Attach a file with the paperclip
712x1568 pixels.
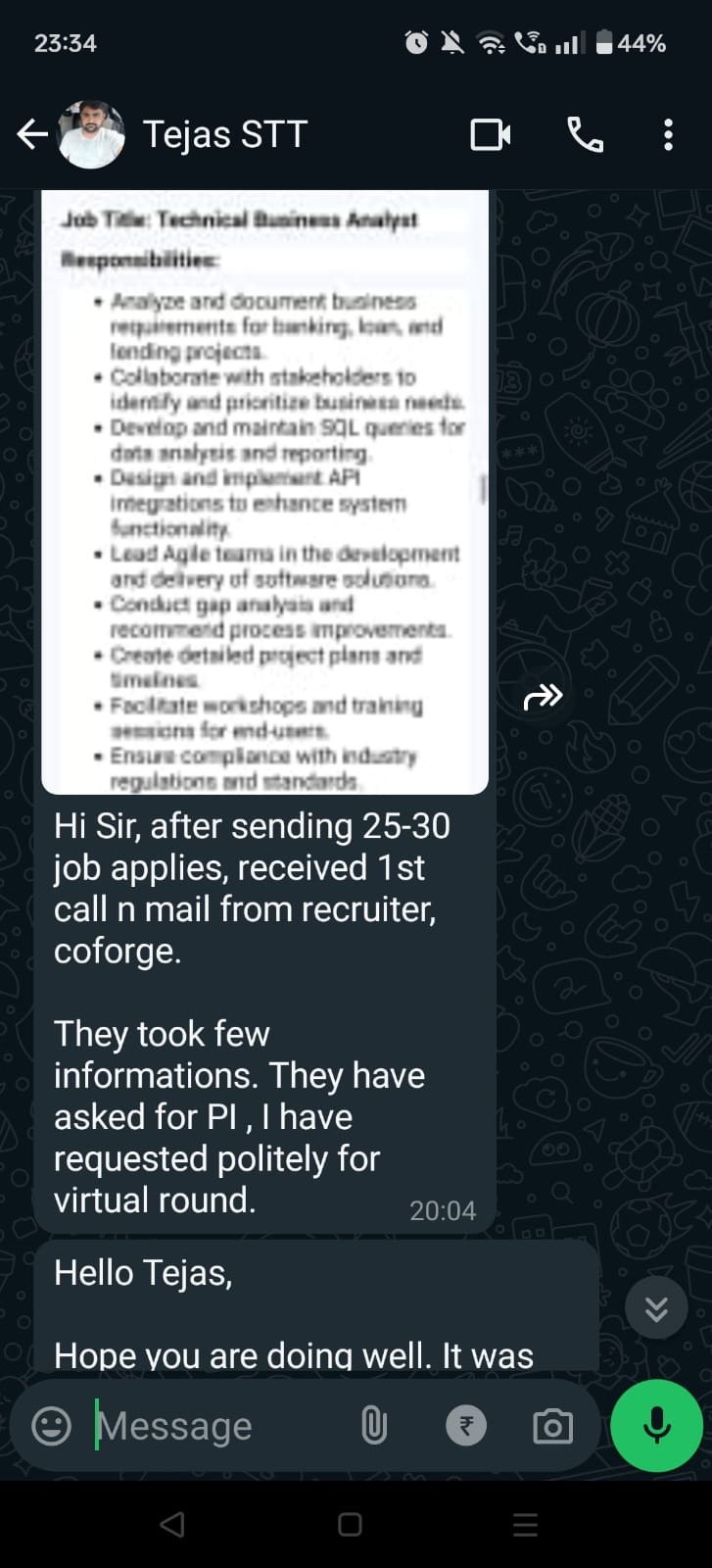[x=374, y=1426]
